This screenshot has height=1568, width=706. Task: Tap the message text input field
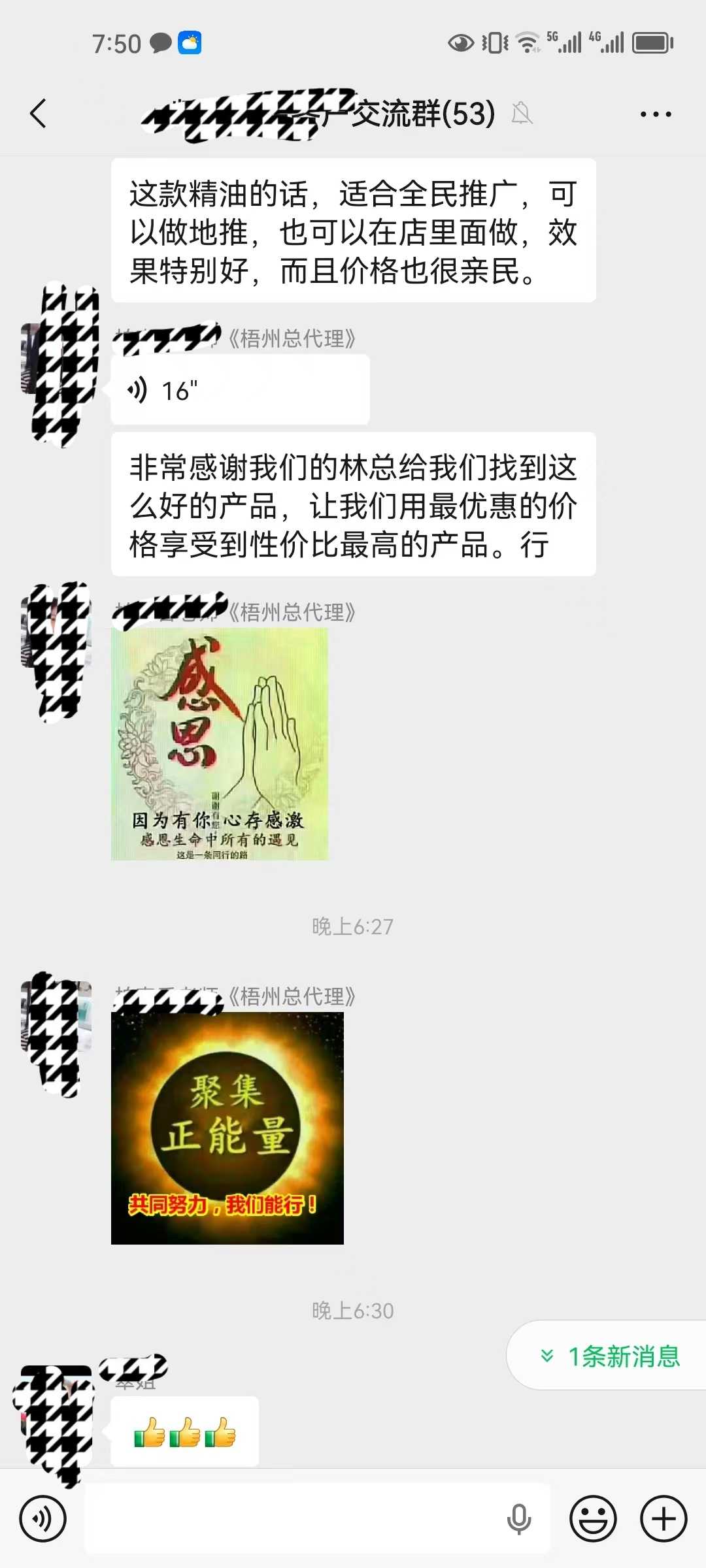pos(294,1518)
